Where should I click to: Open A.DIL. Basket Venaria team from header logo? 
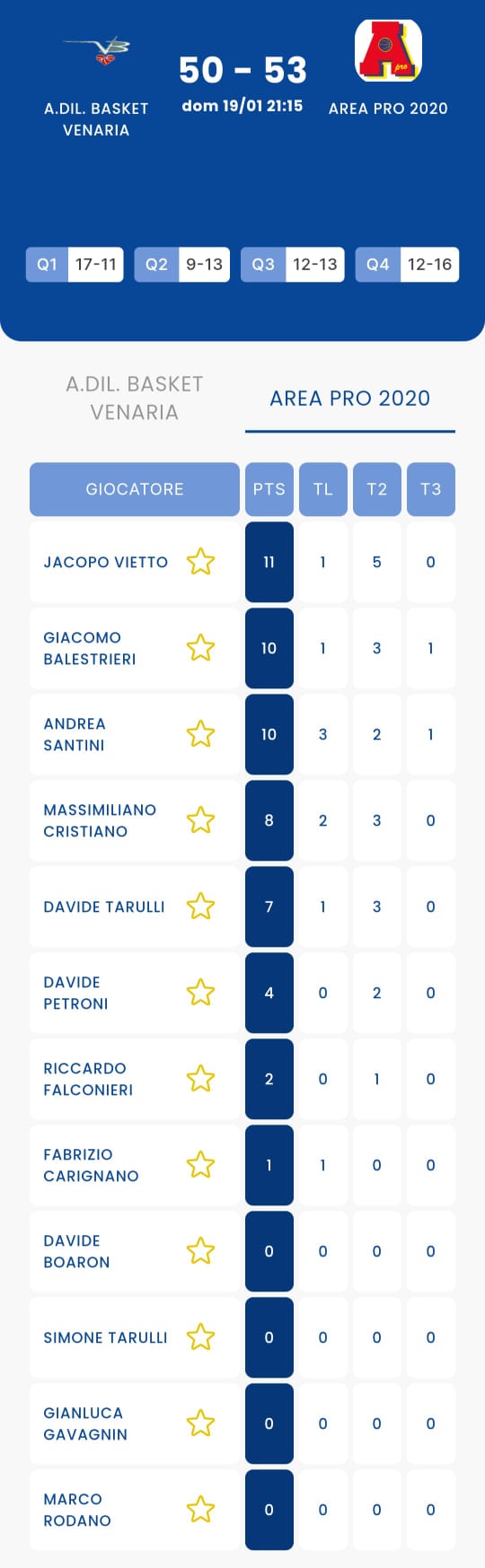[x=97, y=51]
